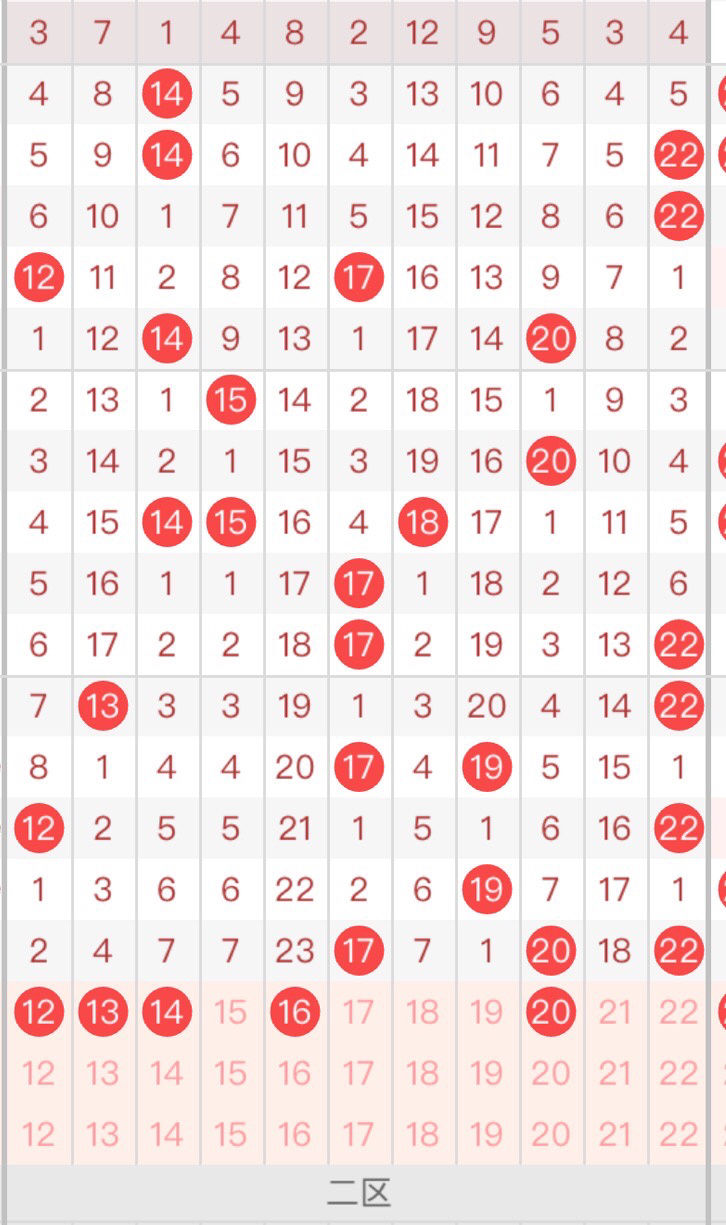
Task: Select faded 15 beside the highlighted 14 ball
Action: [230, 1012]
